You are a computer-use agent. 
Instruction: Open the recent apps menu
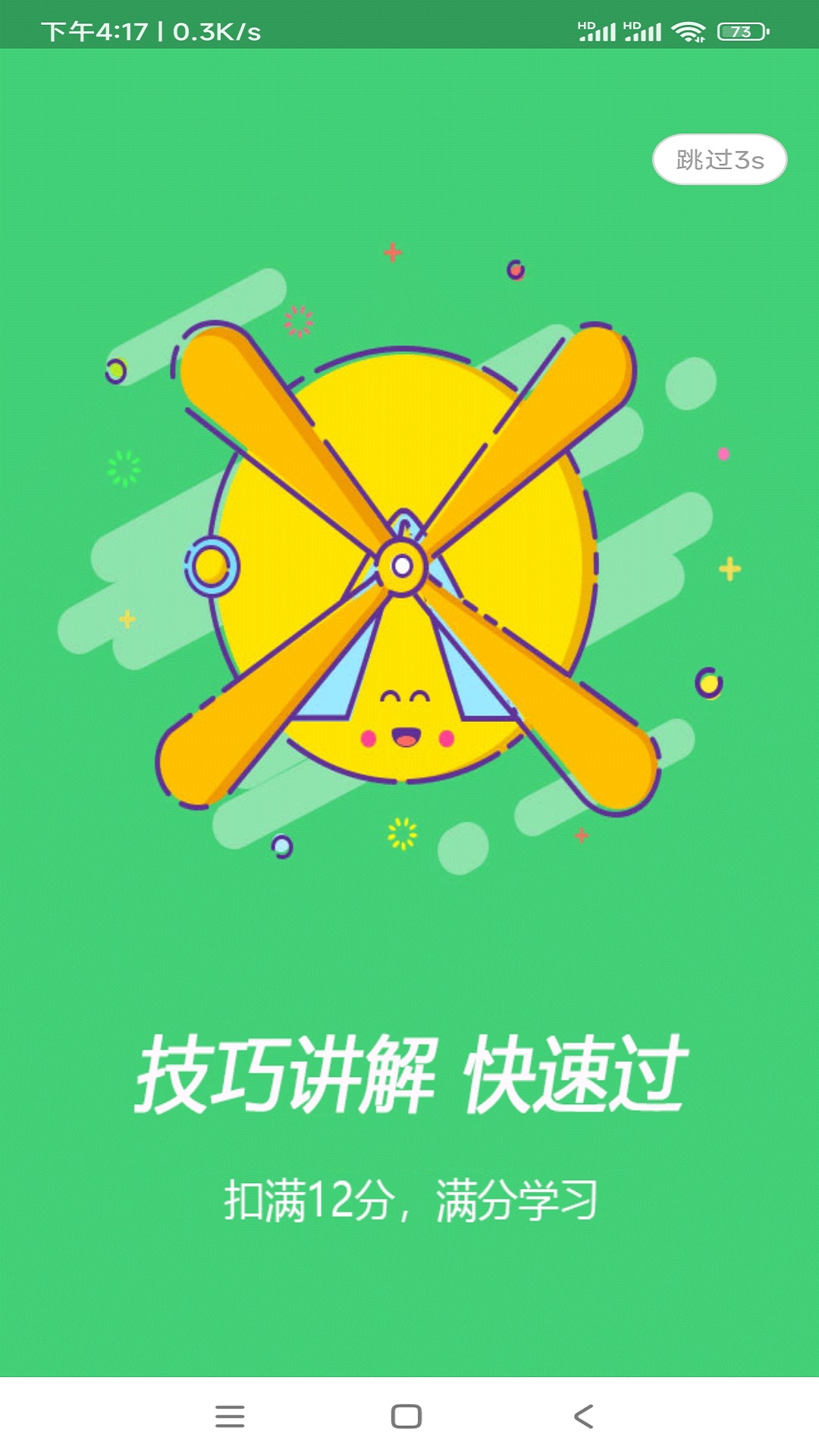tap(230, 1416)
